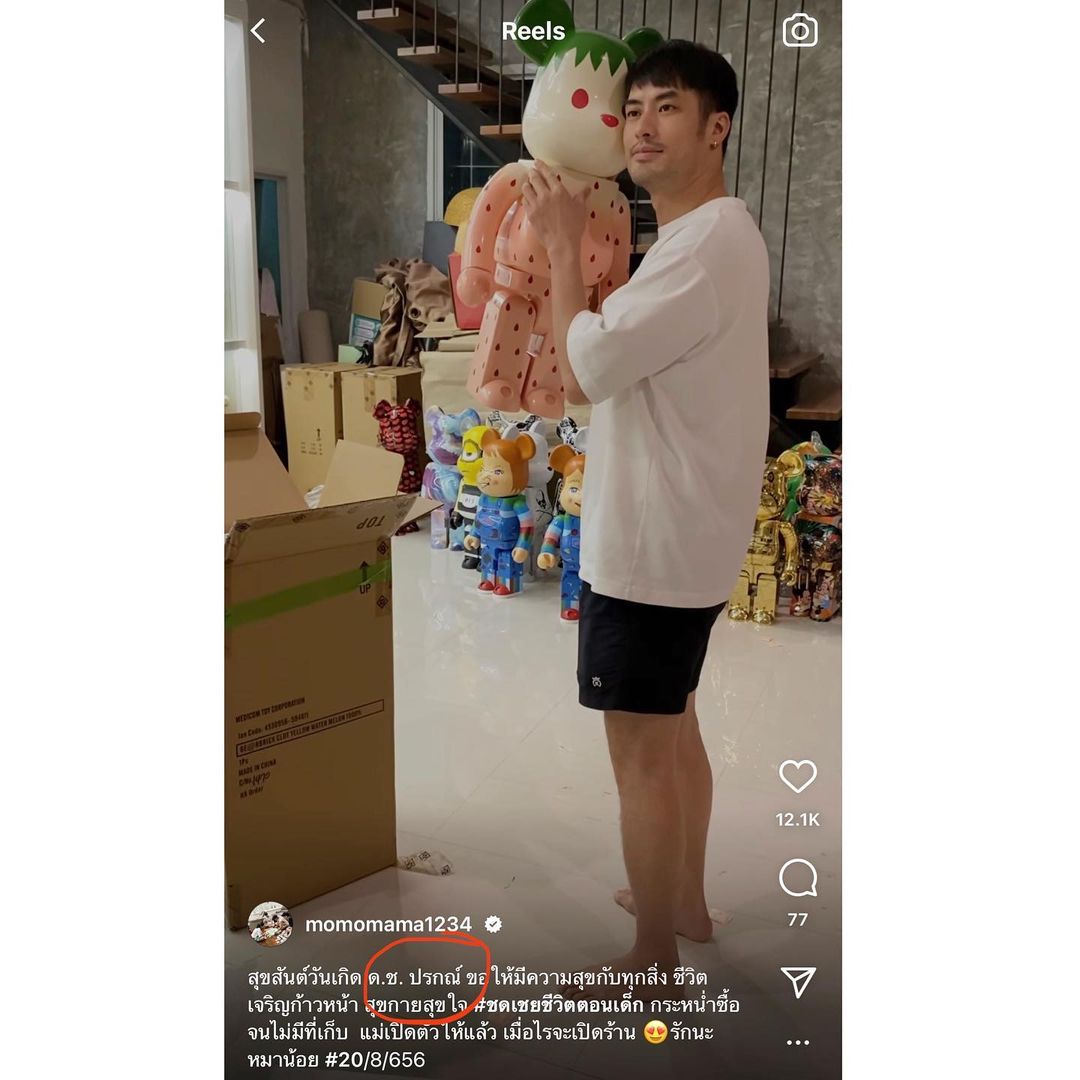Like this reel with the heart icon
1080x1080 pixels.
pyautogui.click(x=797, y=776)
